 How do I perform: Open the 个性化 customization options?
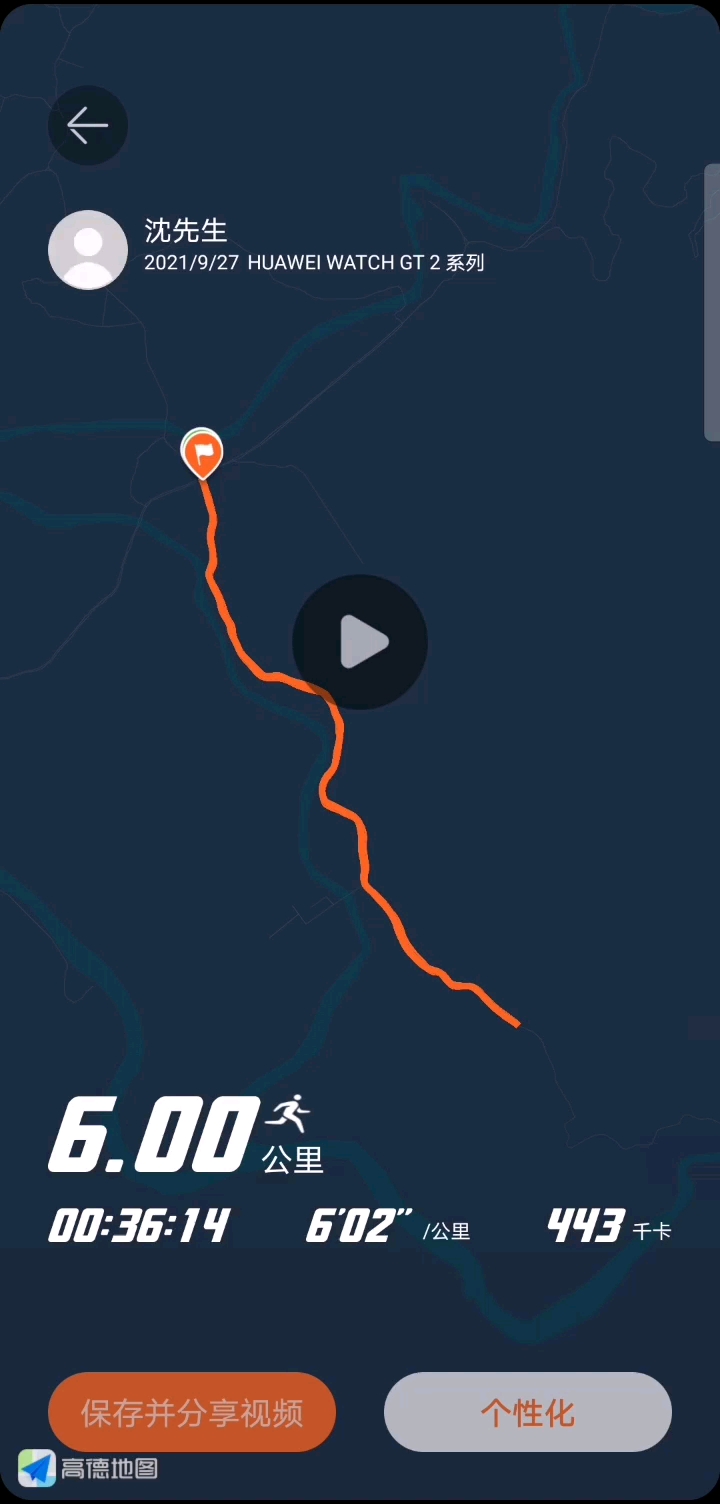point(527,1412)
